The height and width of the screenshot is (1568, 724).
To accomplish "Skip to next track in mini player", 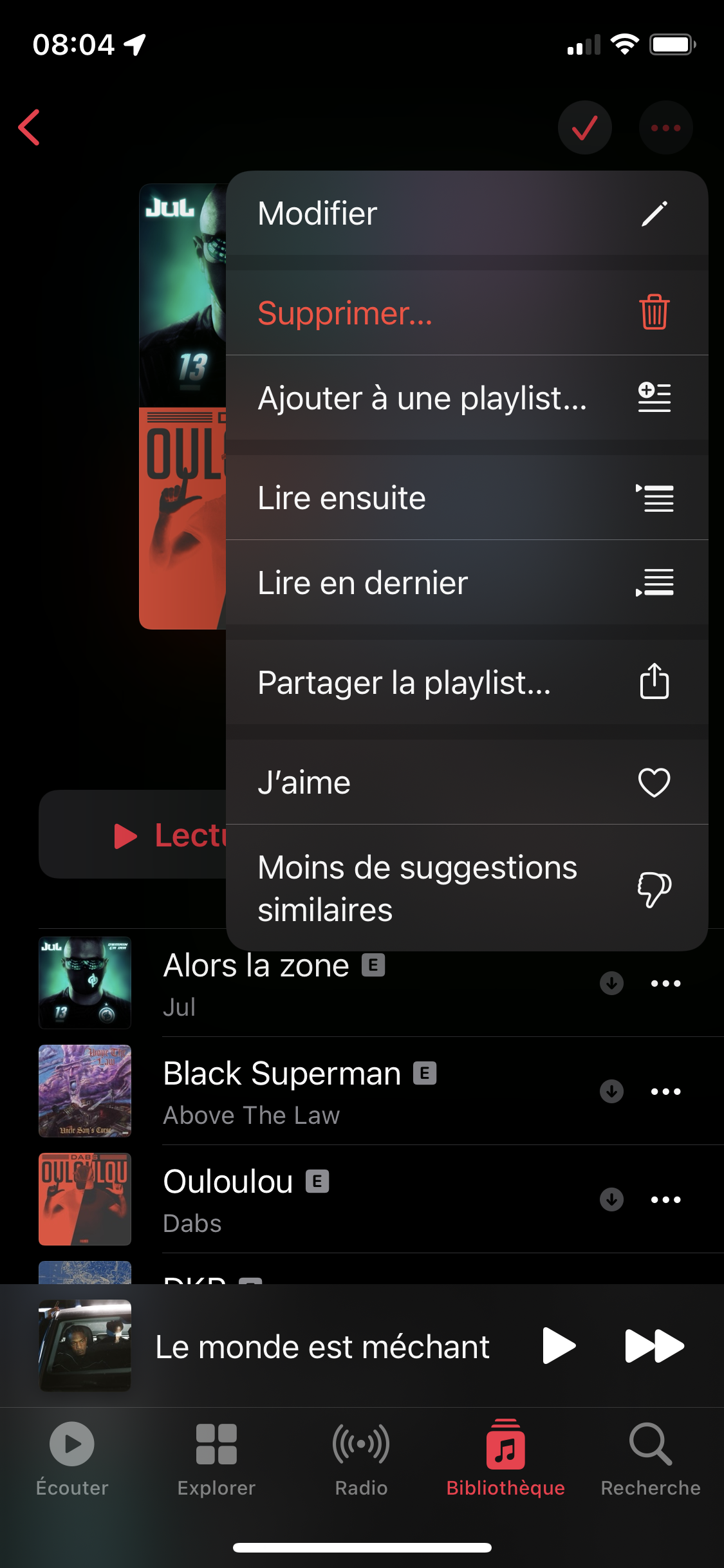I will point(654,1346).
